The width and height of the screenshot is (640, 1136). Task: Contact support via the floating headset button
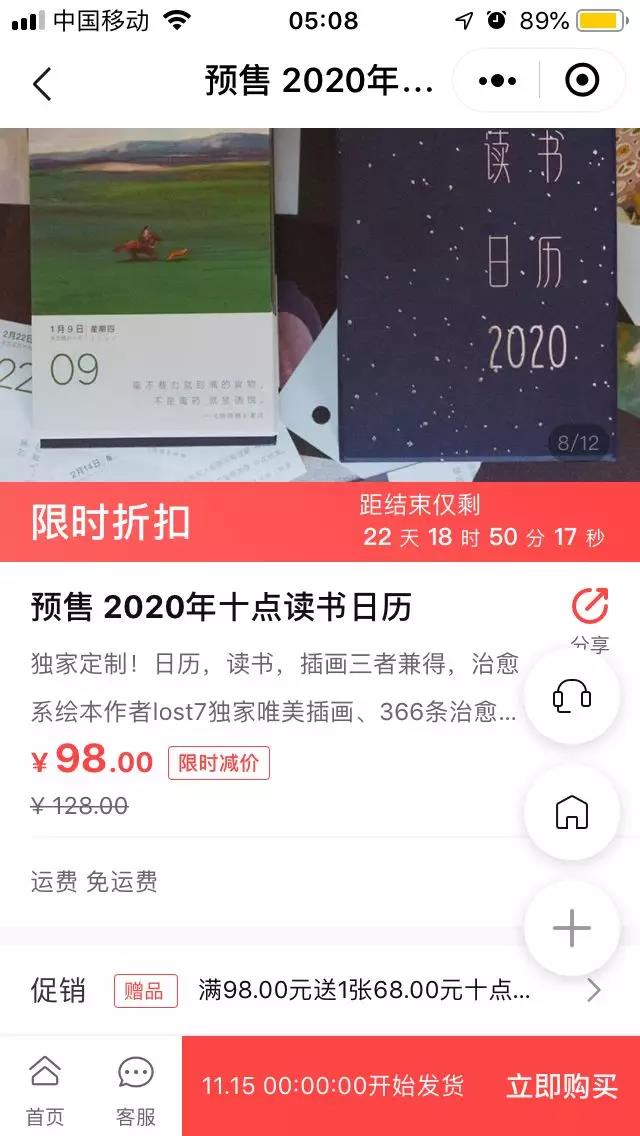tap(572, 697)
